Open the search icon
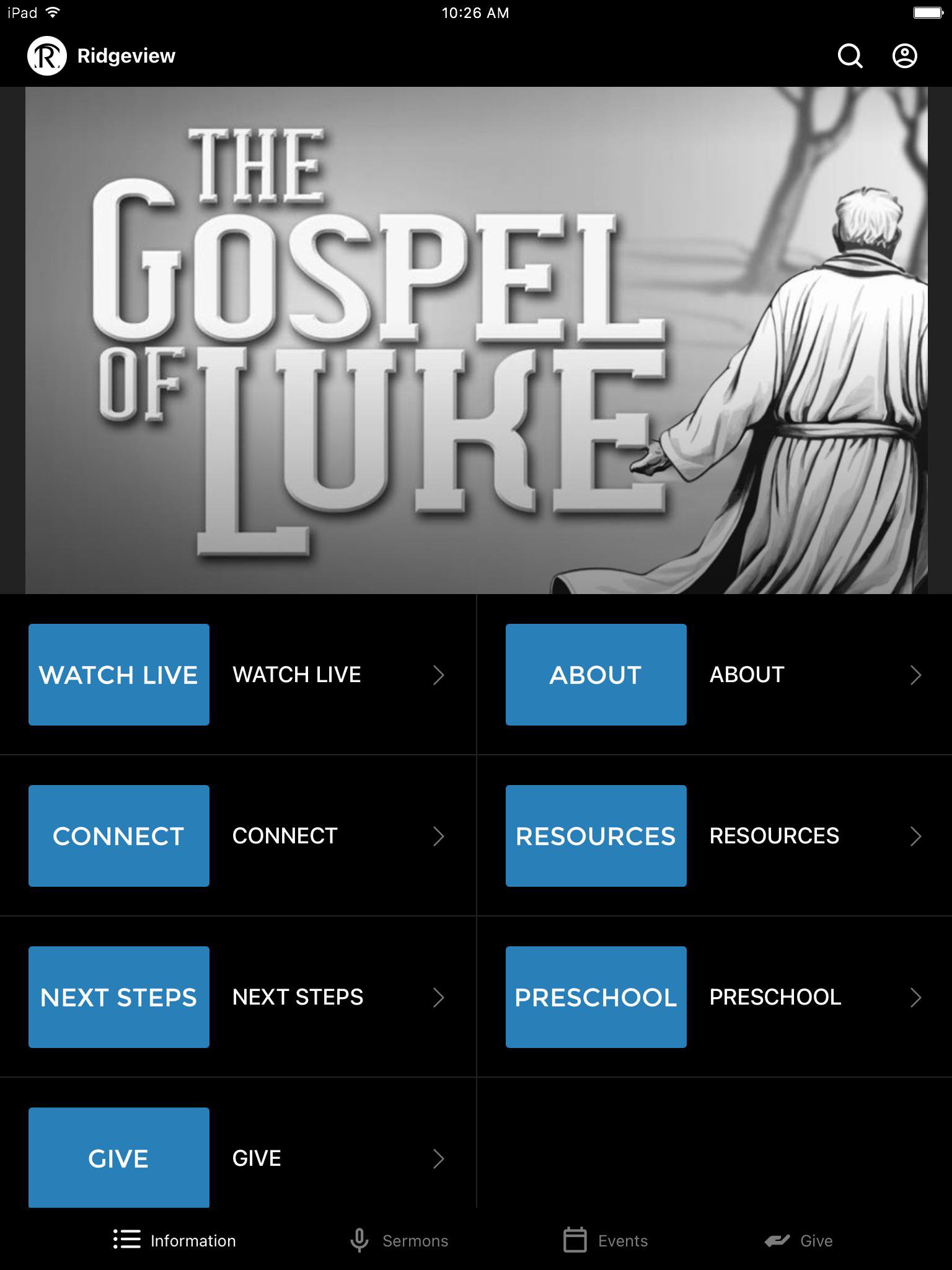Viewport: 952px width, 1270px height. pyautogui.click(x=850, y=56)
